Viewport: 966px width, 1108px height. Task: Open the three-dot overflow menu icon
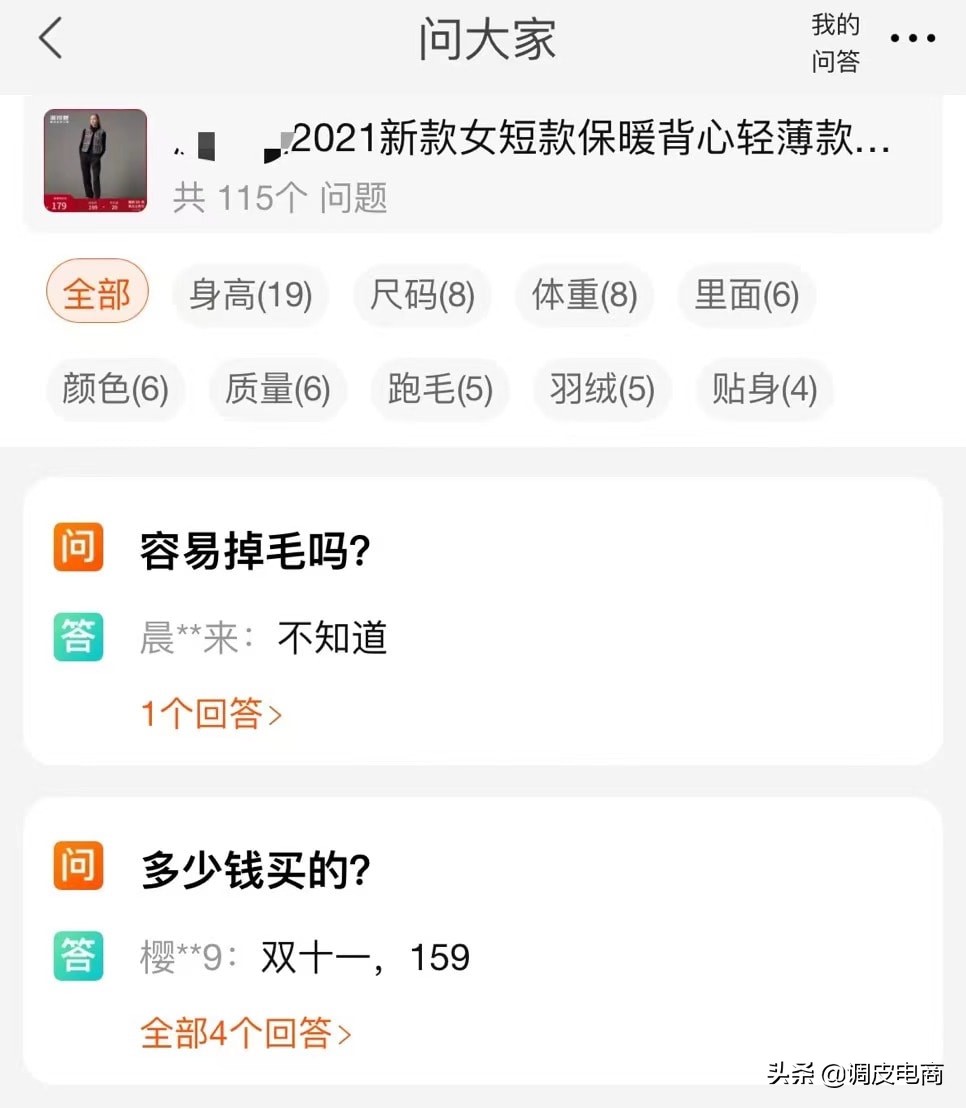912,40
